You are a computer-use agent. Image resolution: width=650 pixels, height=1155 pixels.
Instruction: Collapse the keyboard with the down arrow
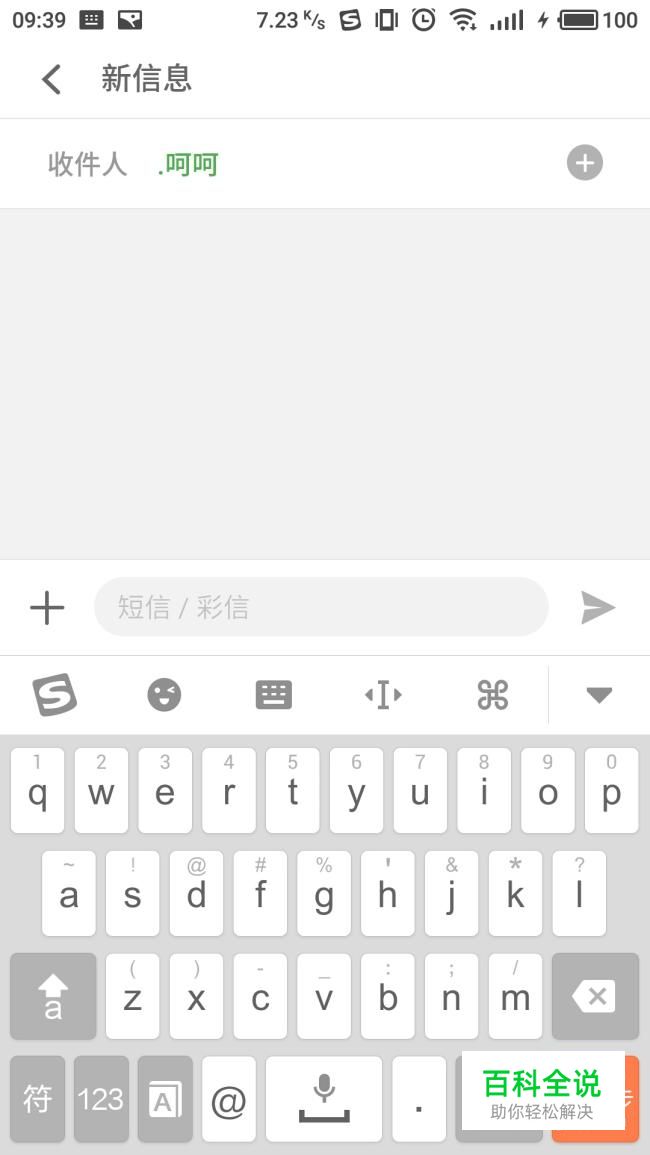pyautogui.click(x=599, y=695)
